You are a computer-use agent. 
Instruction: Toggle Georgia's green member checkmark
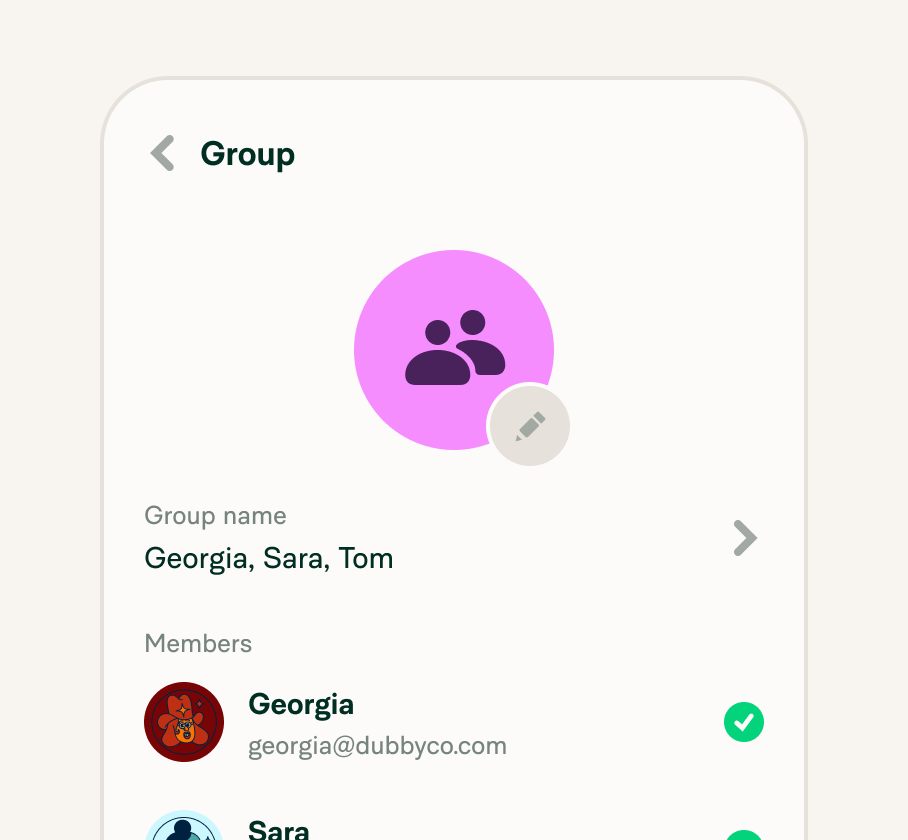[743, 722]
